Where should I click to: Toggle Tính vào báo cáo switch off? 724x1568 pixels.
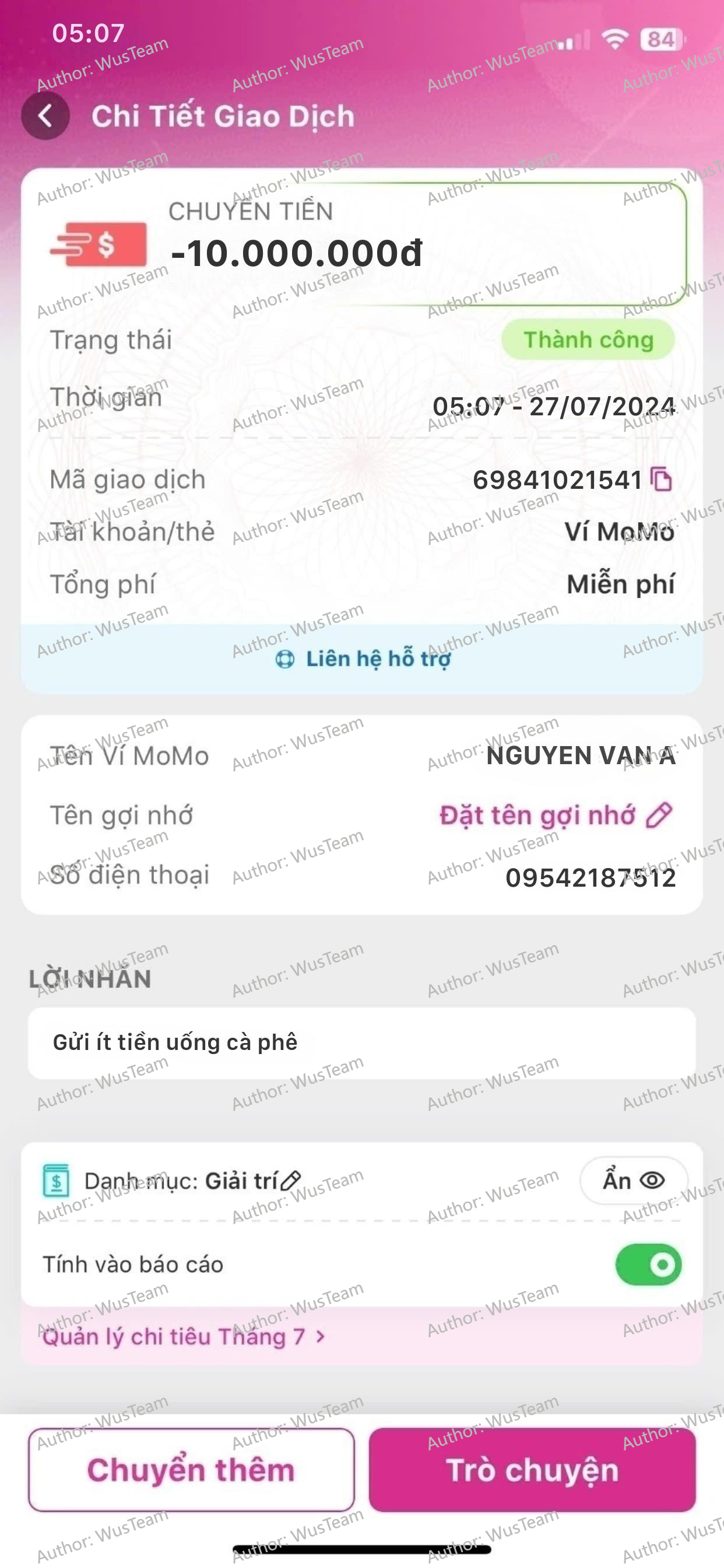pyautogui.click(x=648, y=1265)
